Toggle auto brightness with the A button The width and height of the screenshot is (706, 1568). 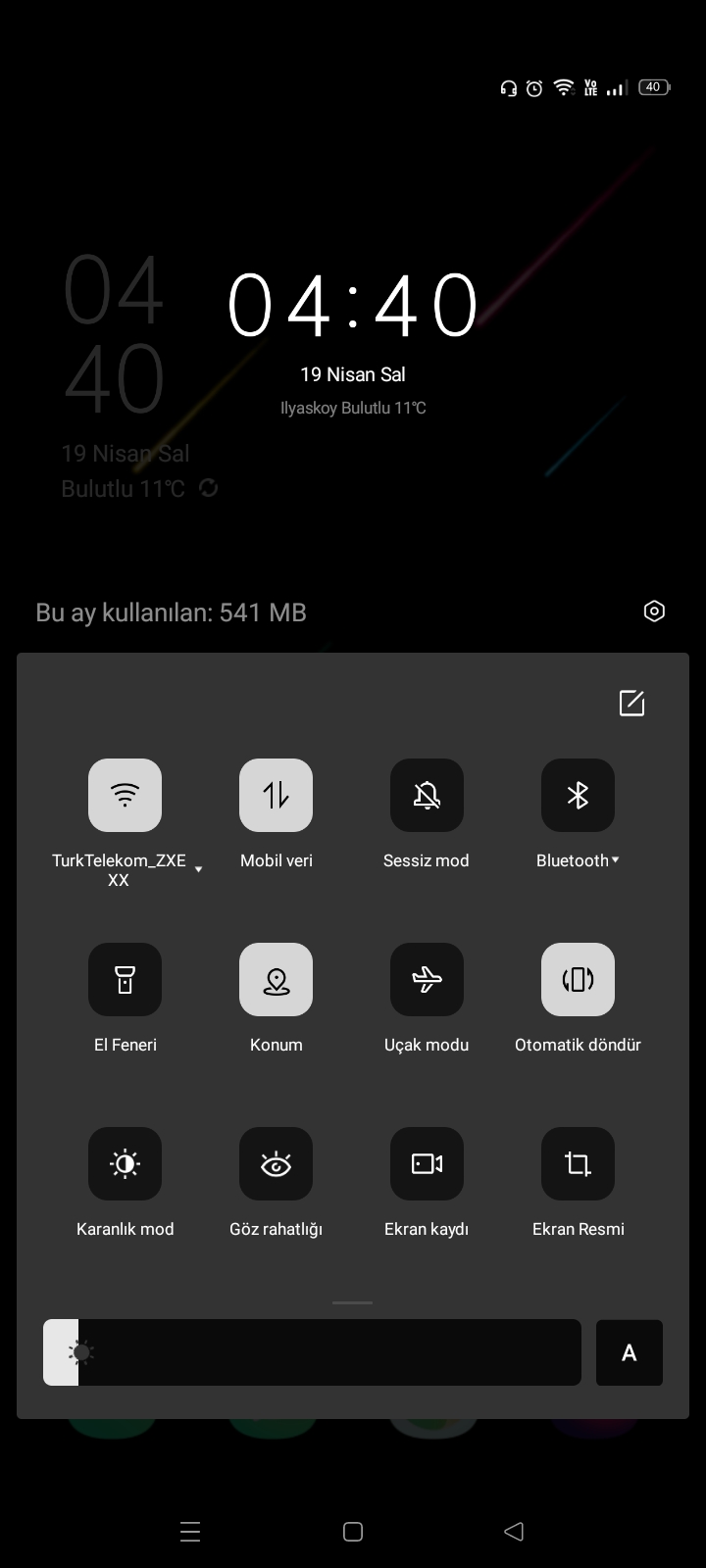tap(629, 1352)
